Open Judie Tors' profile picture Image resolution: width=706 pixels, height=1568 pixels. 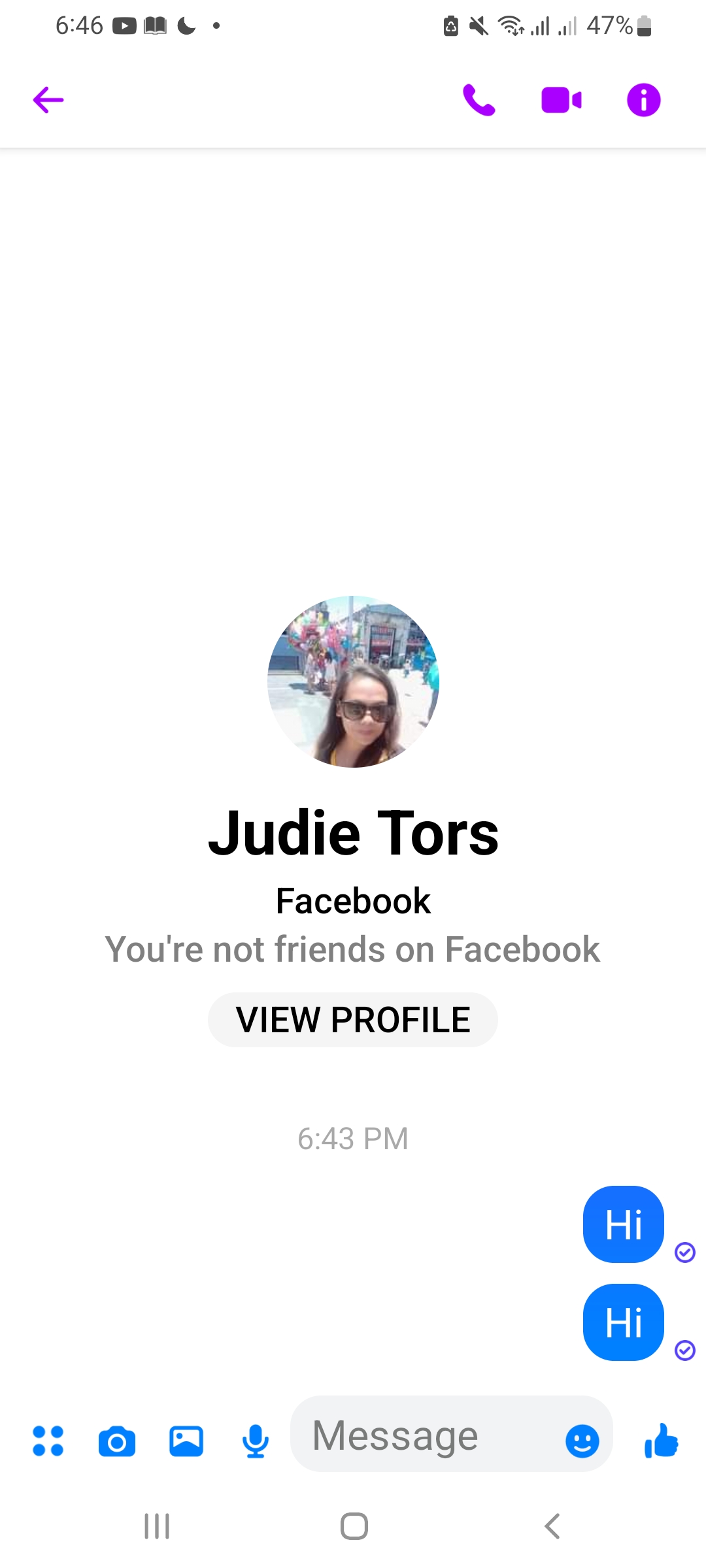point(353,681)
